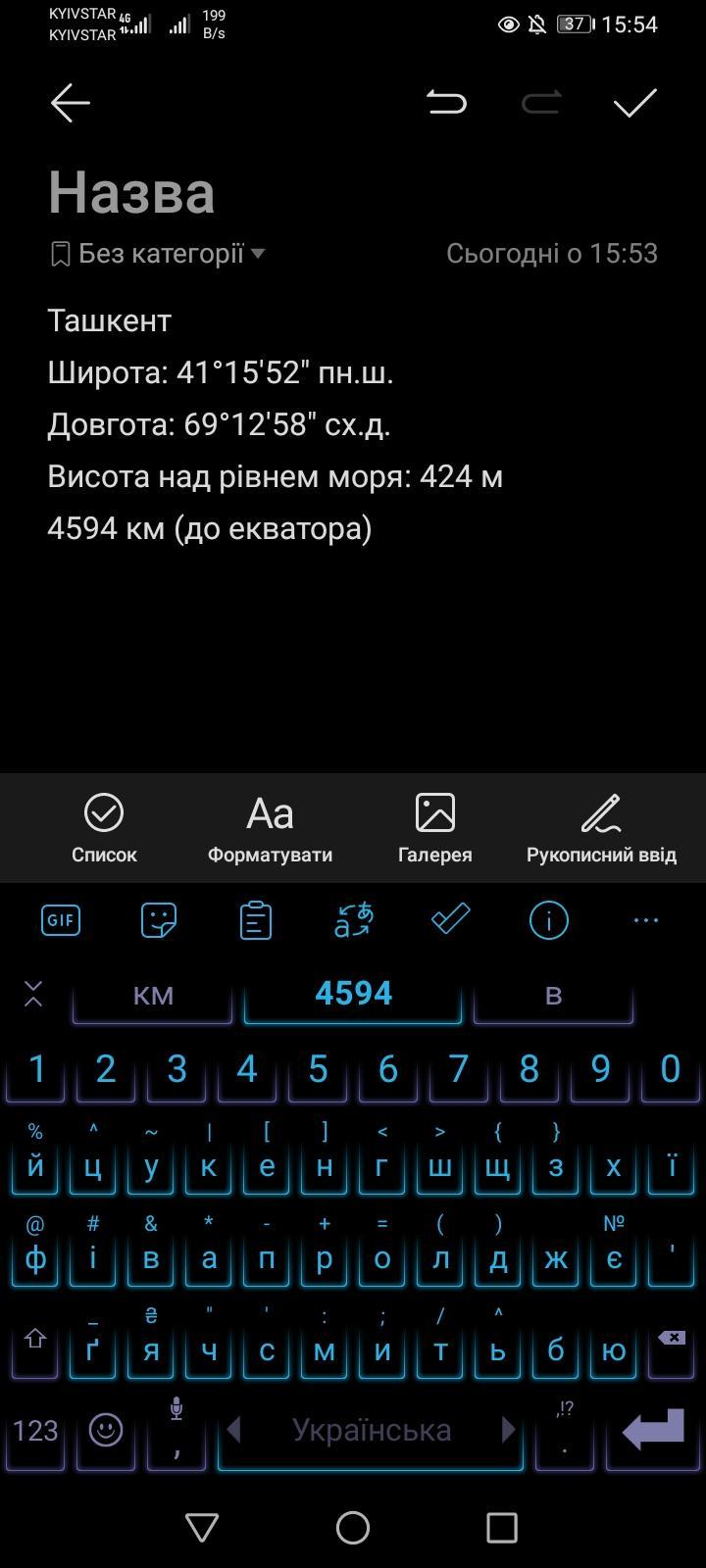Image resolution: width=706 pixels, height=1568 pixels.
Task: Tap the Назва title field
Action: 131,192
